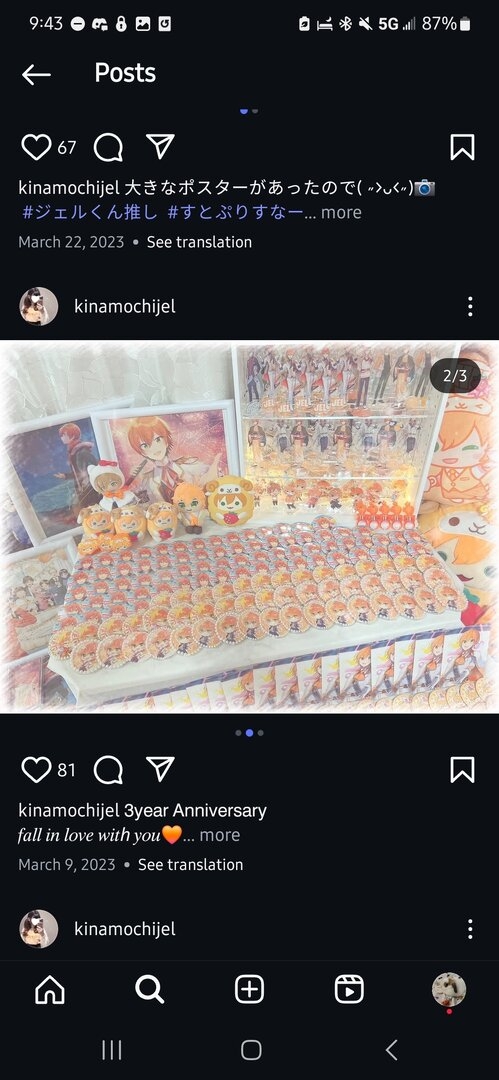The image size is (499, 1080).
Task: Save the 3year Anniversary post
Action: click(x=462, y=769)
